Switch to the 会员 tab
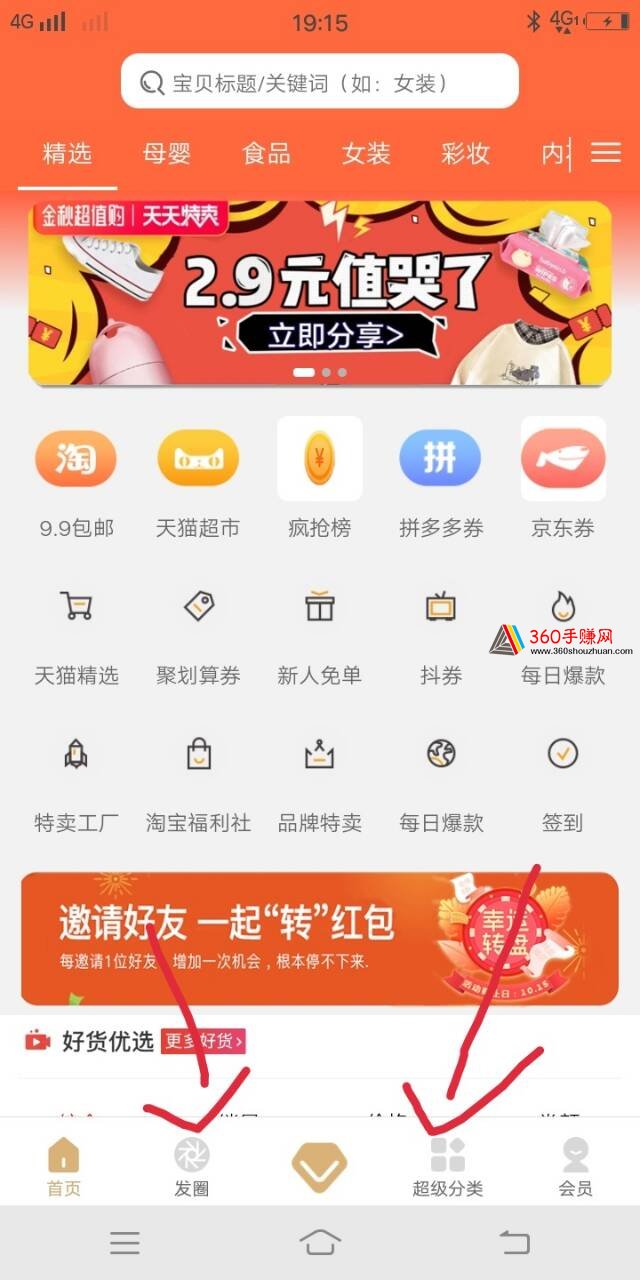This screenshot has width=640, height=1280. [x=575, y=1167]
